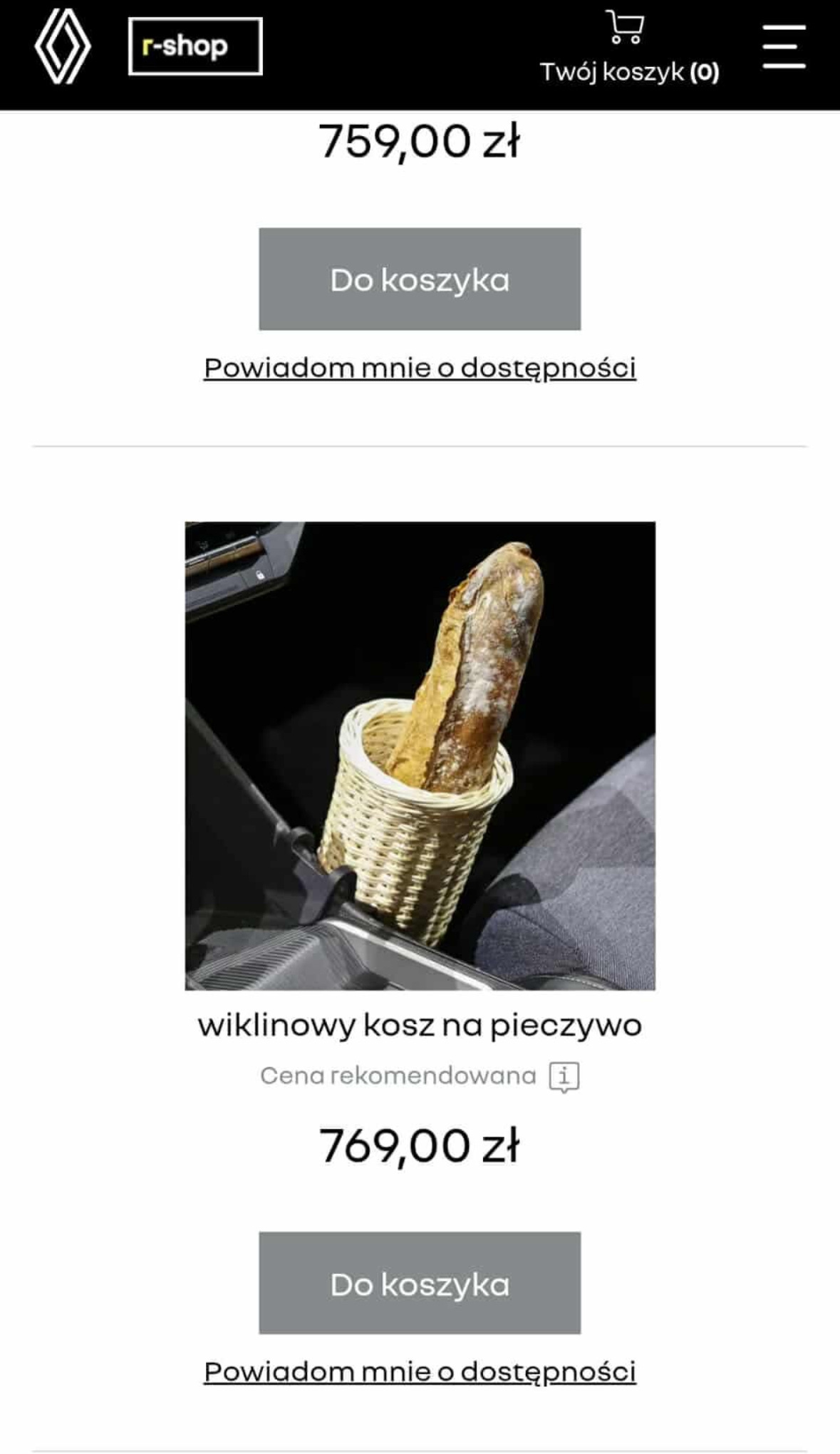The width and height of the screenshot is (840, 1454).
Task: Open the Renault logo home link
Action: (x=63, y=46)
